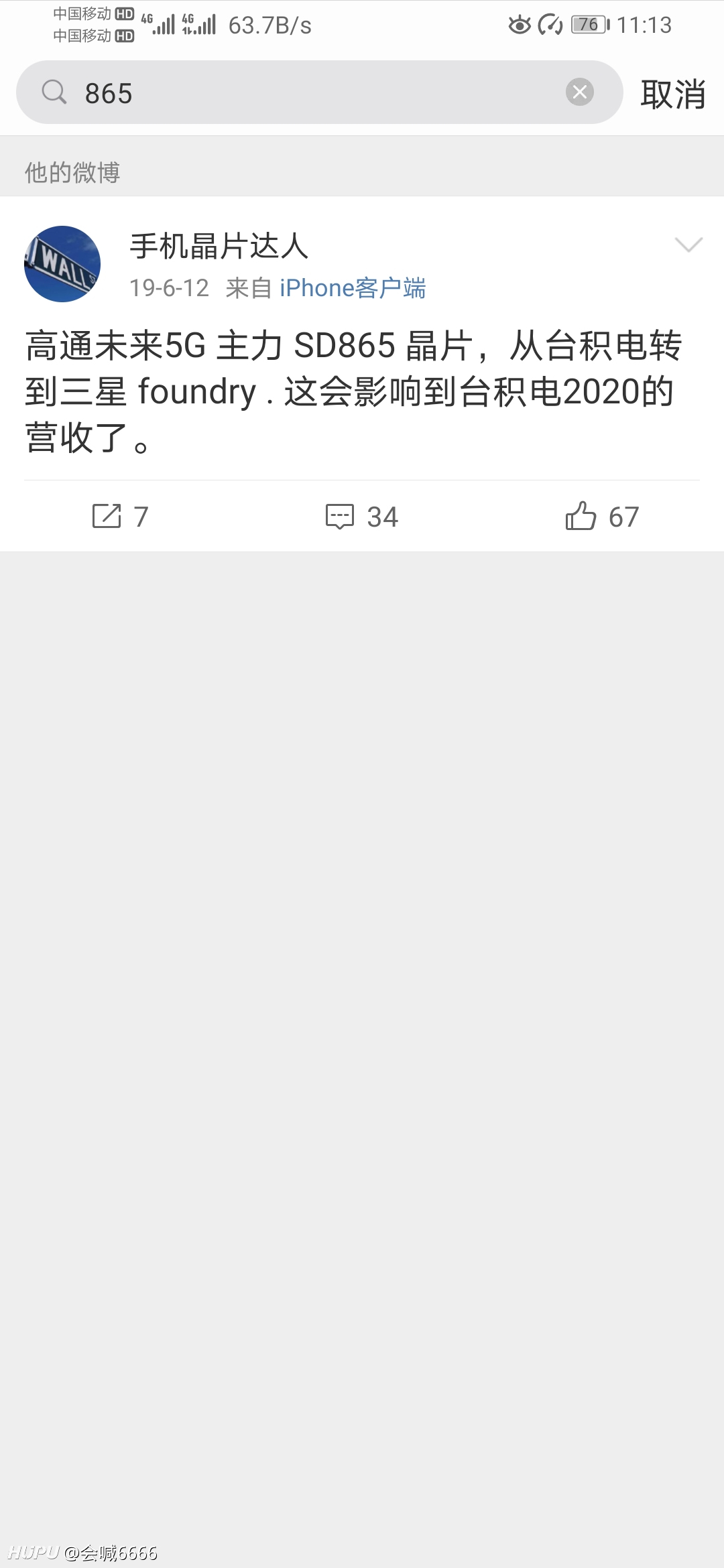Tap the search field containing 865
Viewport: 724px width, 1568px height.
319,92
